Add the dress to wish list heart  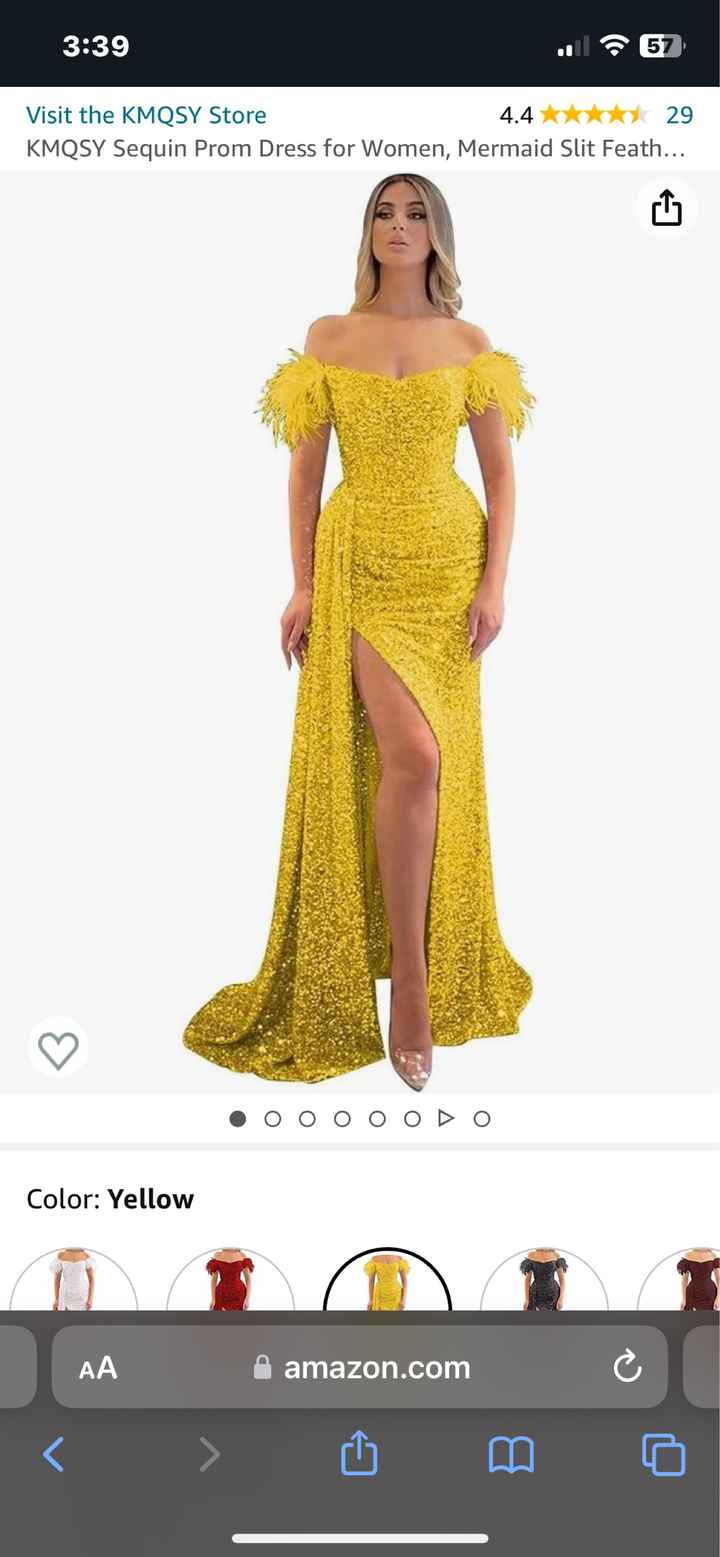point(58,1050)
